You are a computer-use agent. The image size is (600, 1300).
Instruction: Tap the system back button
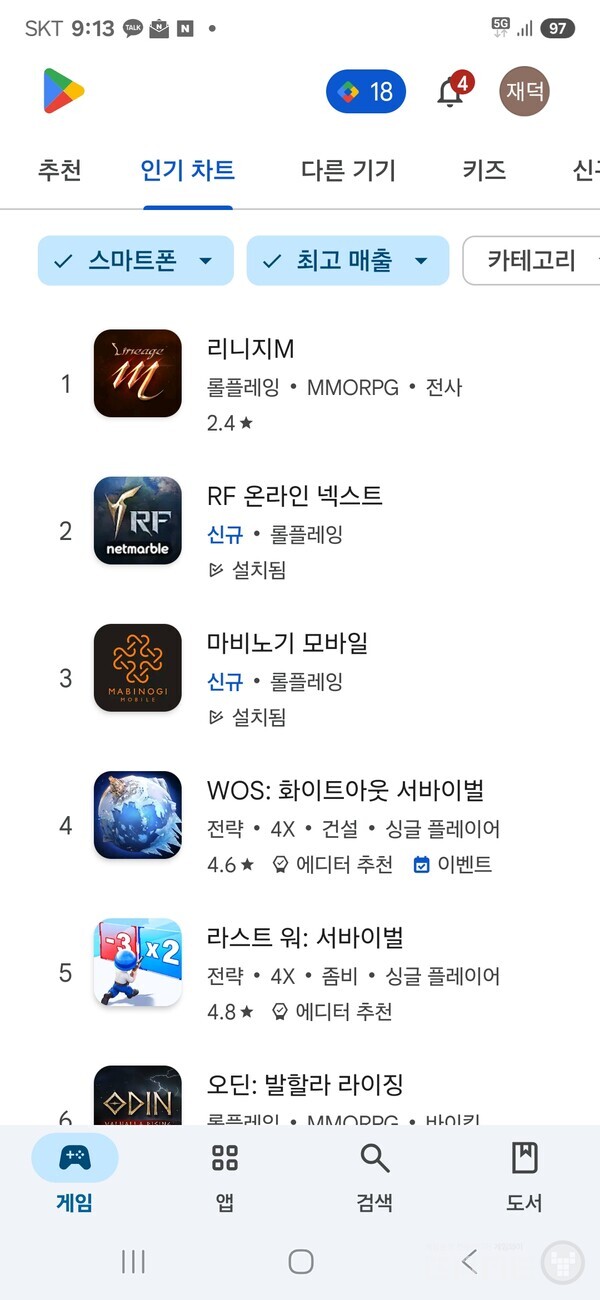coord(469,1261)
